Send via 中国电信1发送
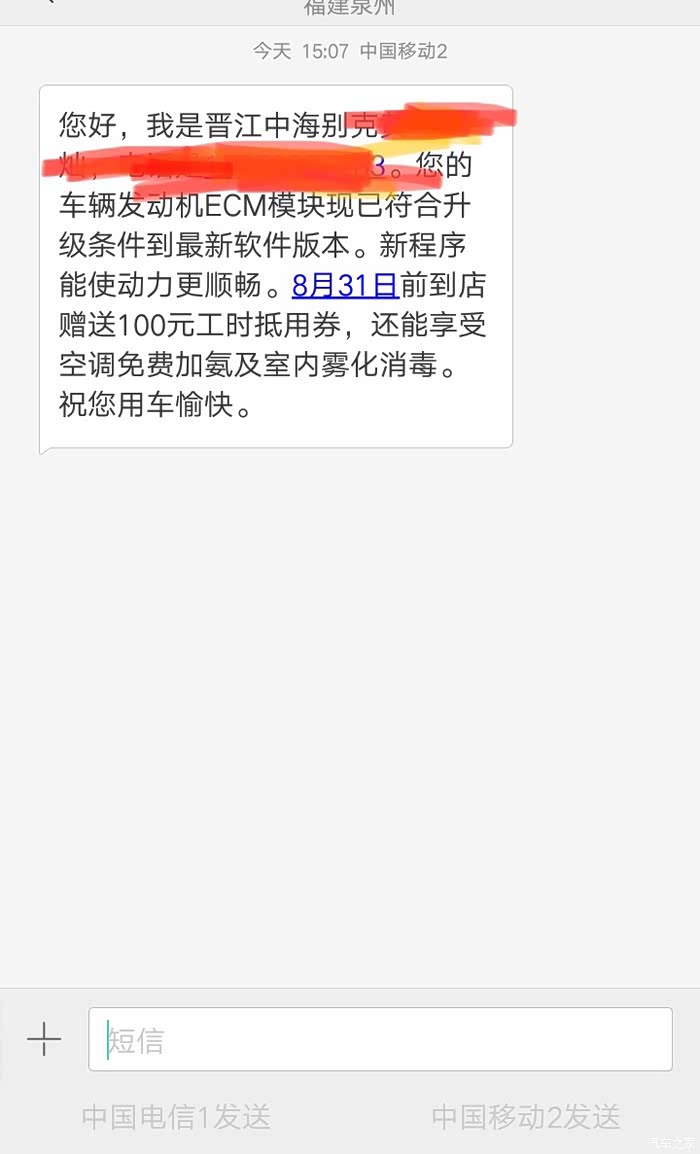Screen dimensions: 700x1154 click(x=176, y=1116)
